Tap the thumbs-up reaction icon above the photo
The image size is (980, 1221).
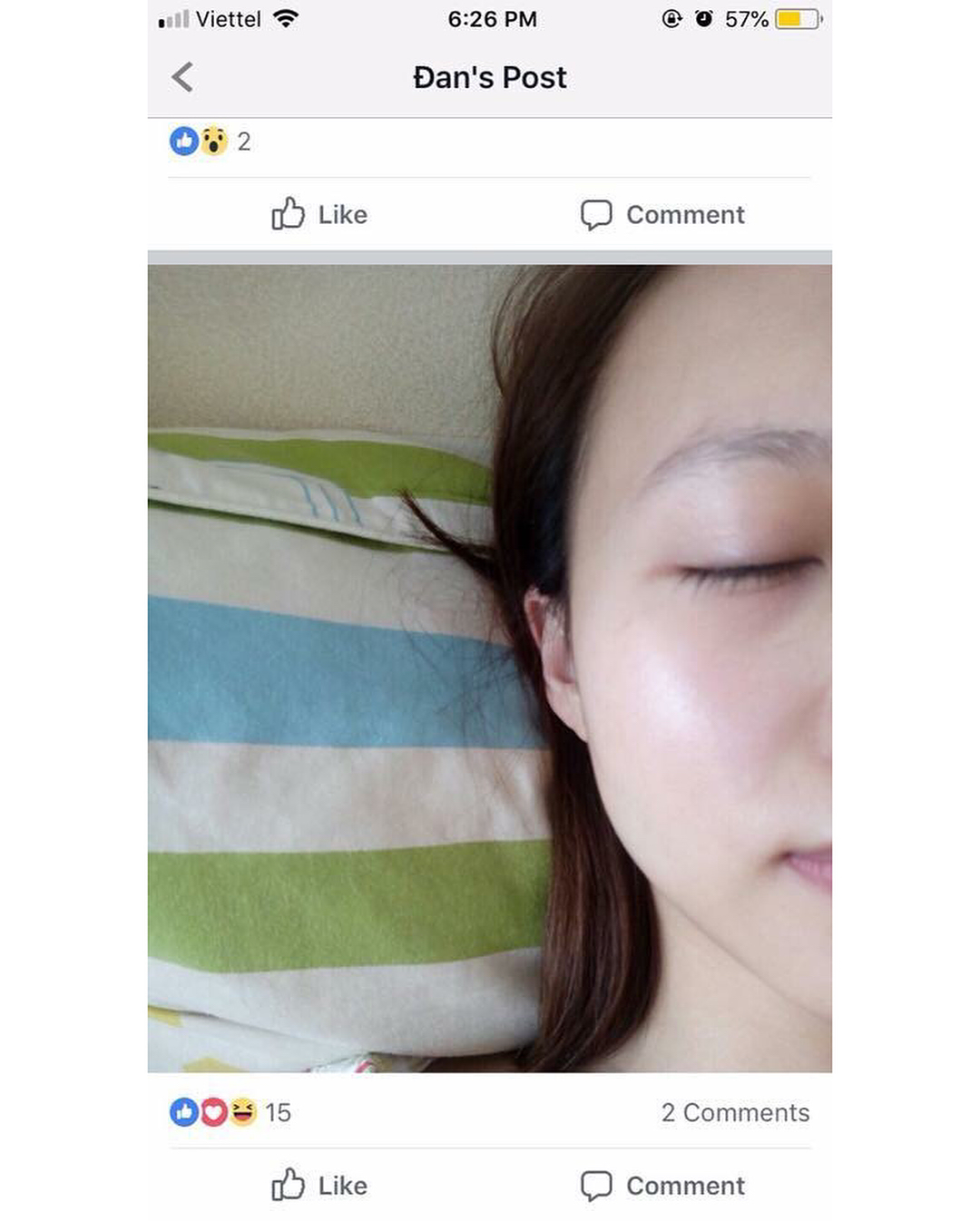(x=182, y=142)
